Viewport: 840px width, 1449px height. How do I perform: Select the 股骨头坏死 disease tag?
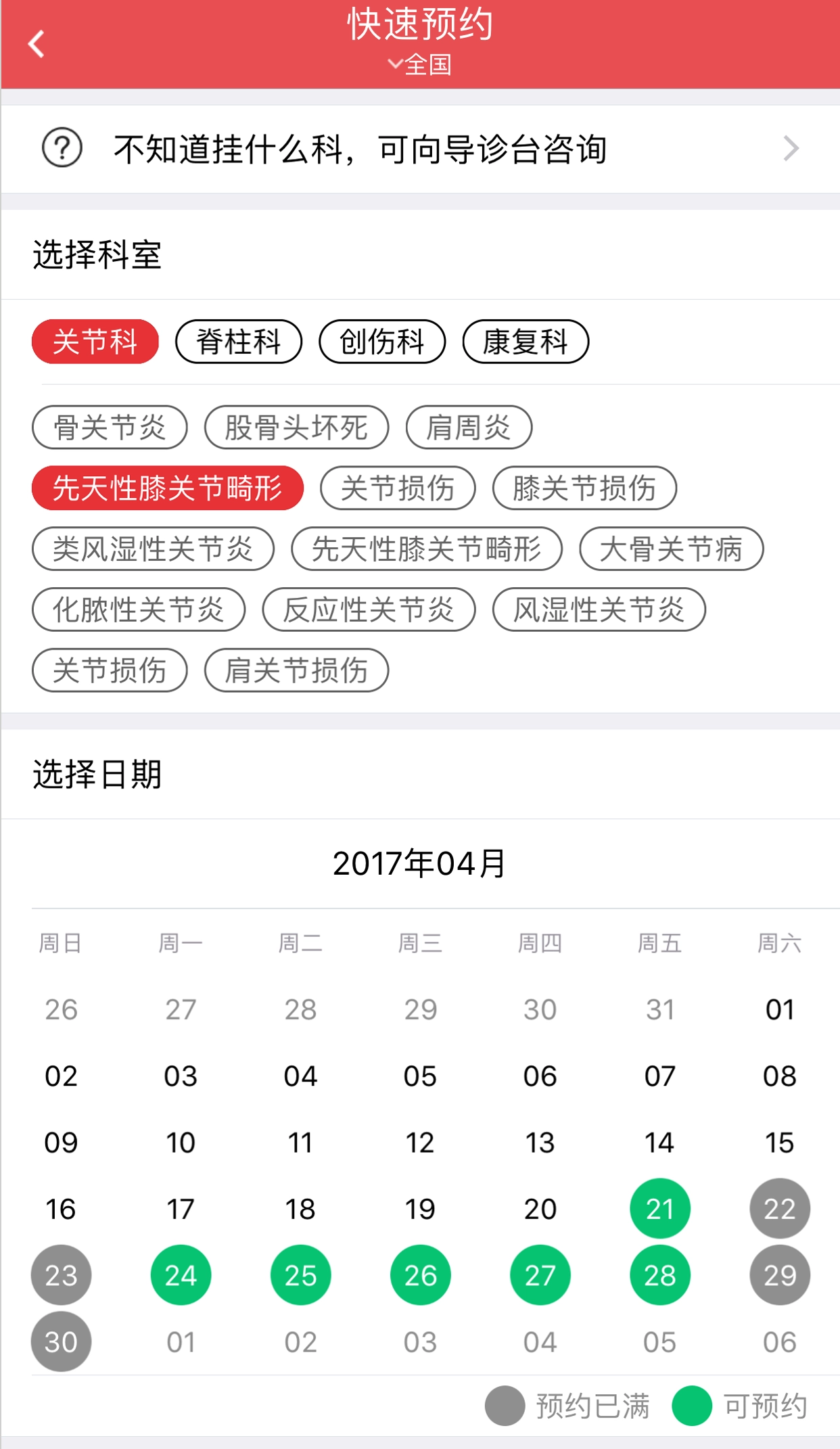point(296,427)
